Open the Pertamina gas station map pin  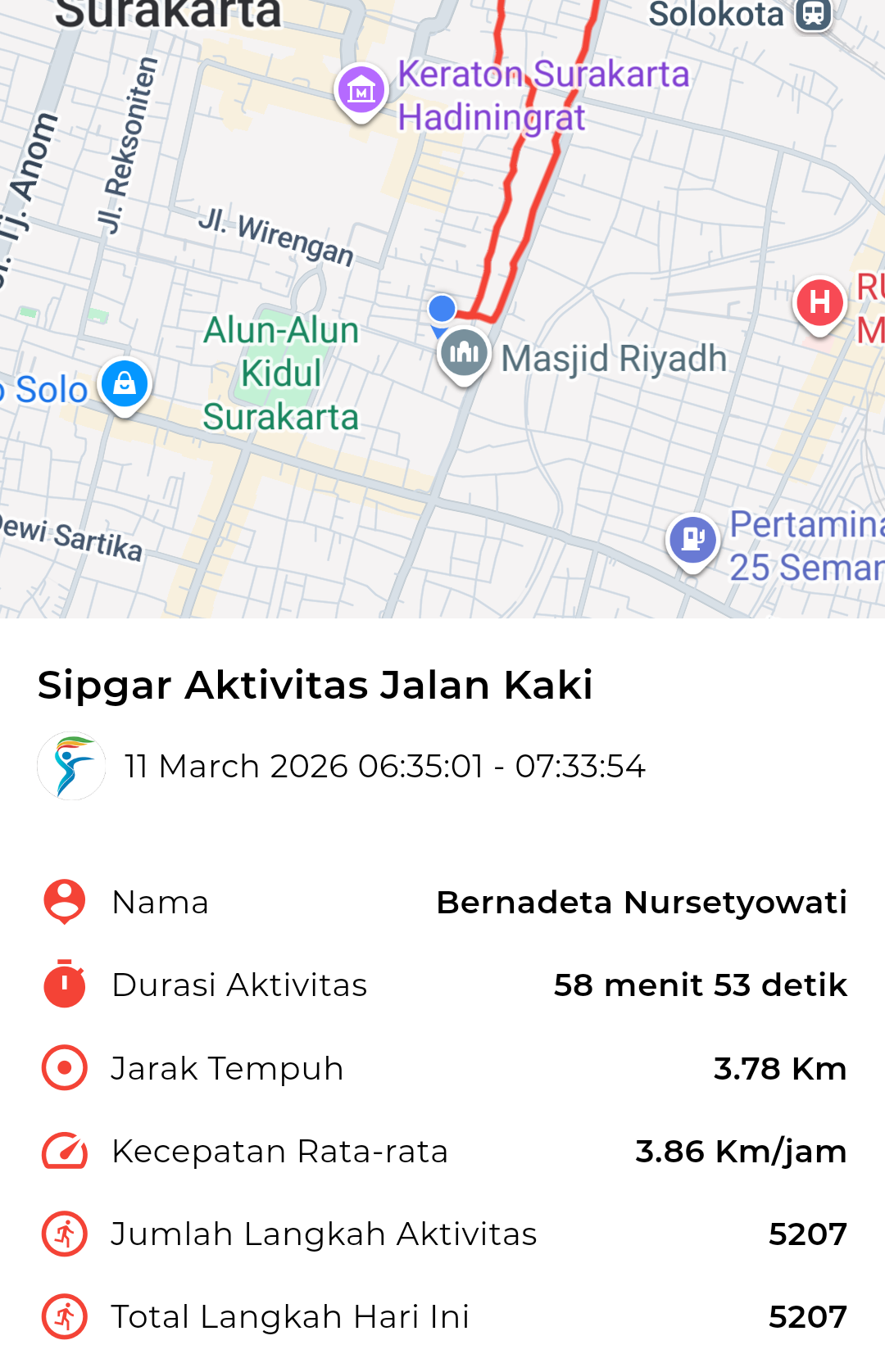(x=693, y=540)
